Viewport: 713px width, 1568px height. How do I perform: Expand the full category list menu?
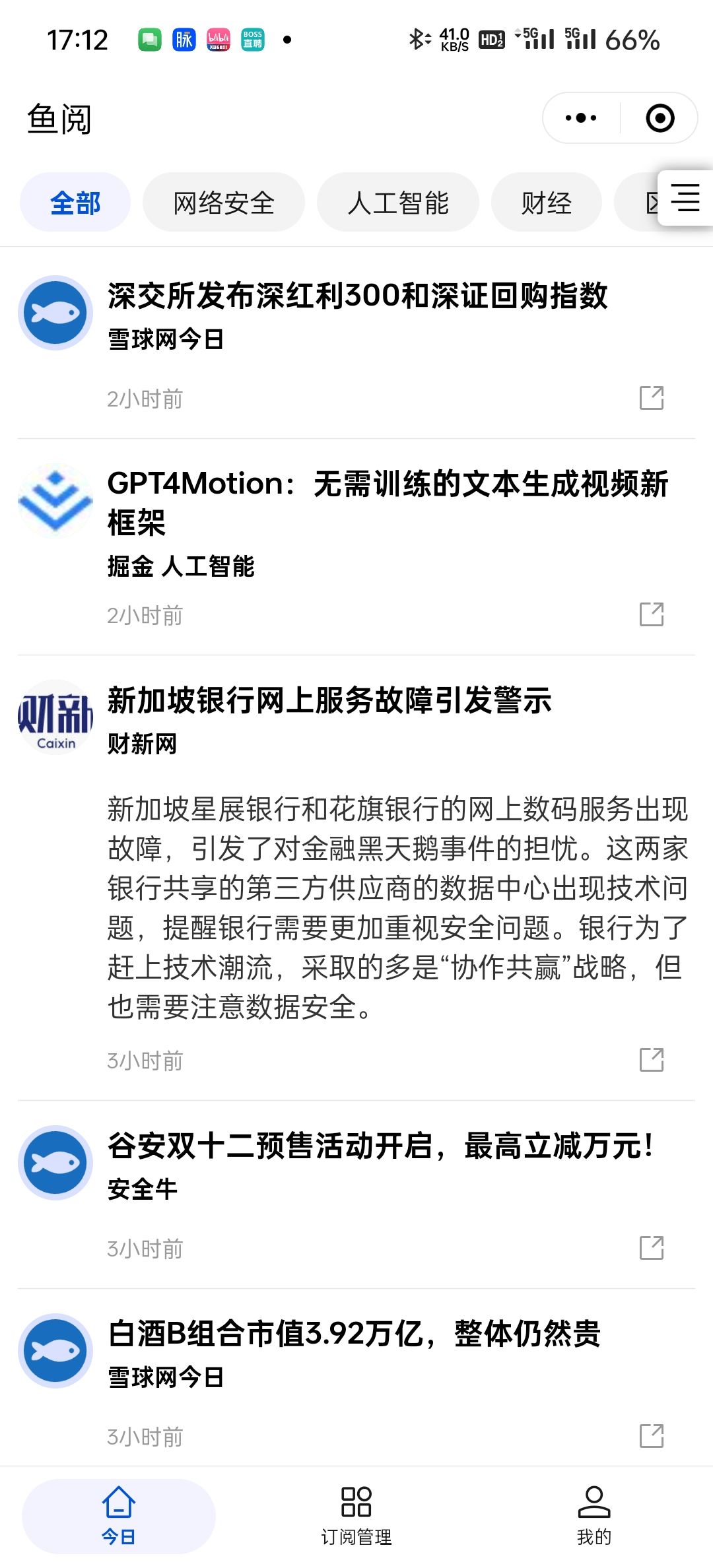(685, 198)
